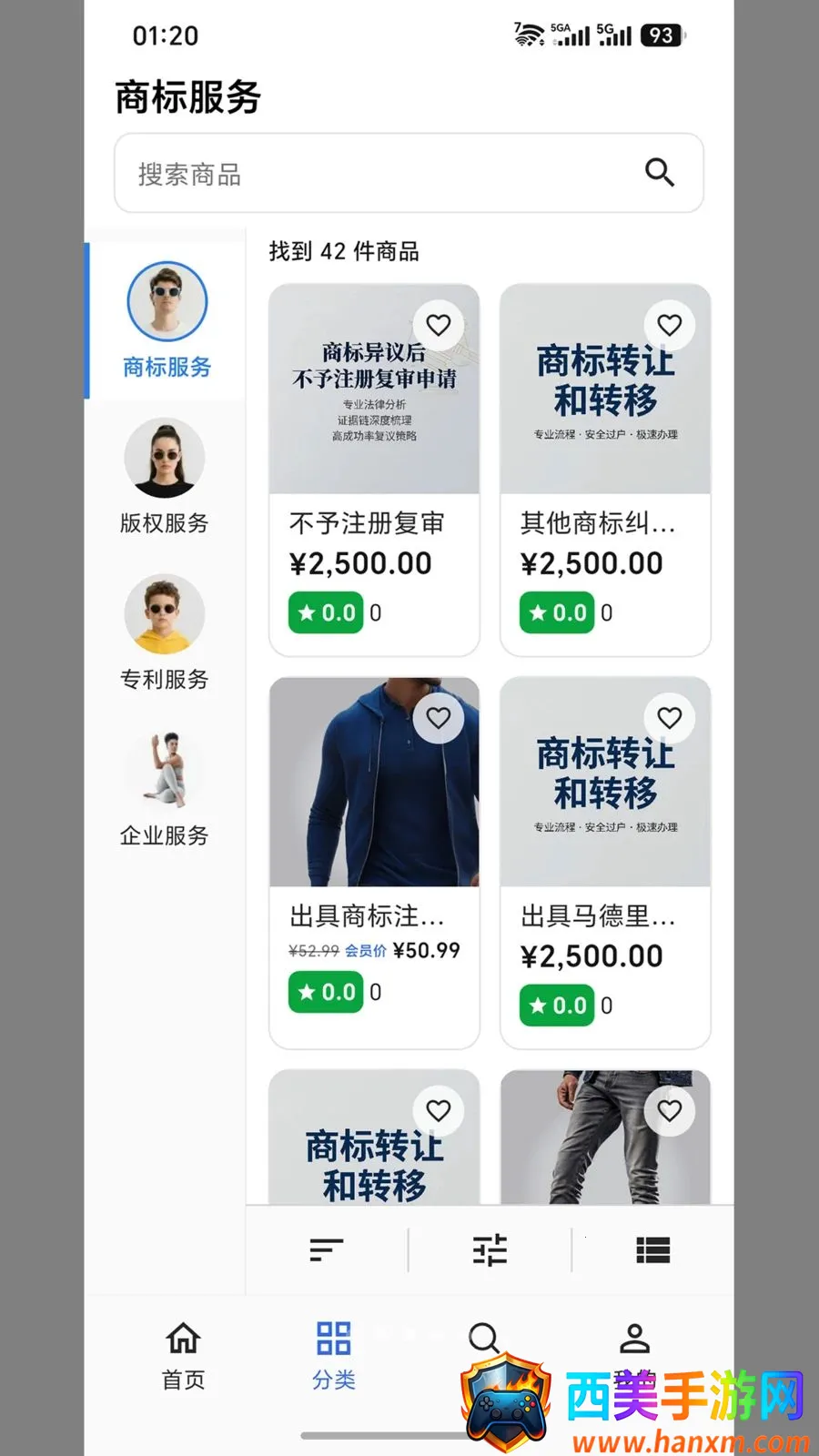The width and height of the screenshot is (819, 1456).
Task: Open the filter sliders icon
Action: 490,1250
